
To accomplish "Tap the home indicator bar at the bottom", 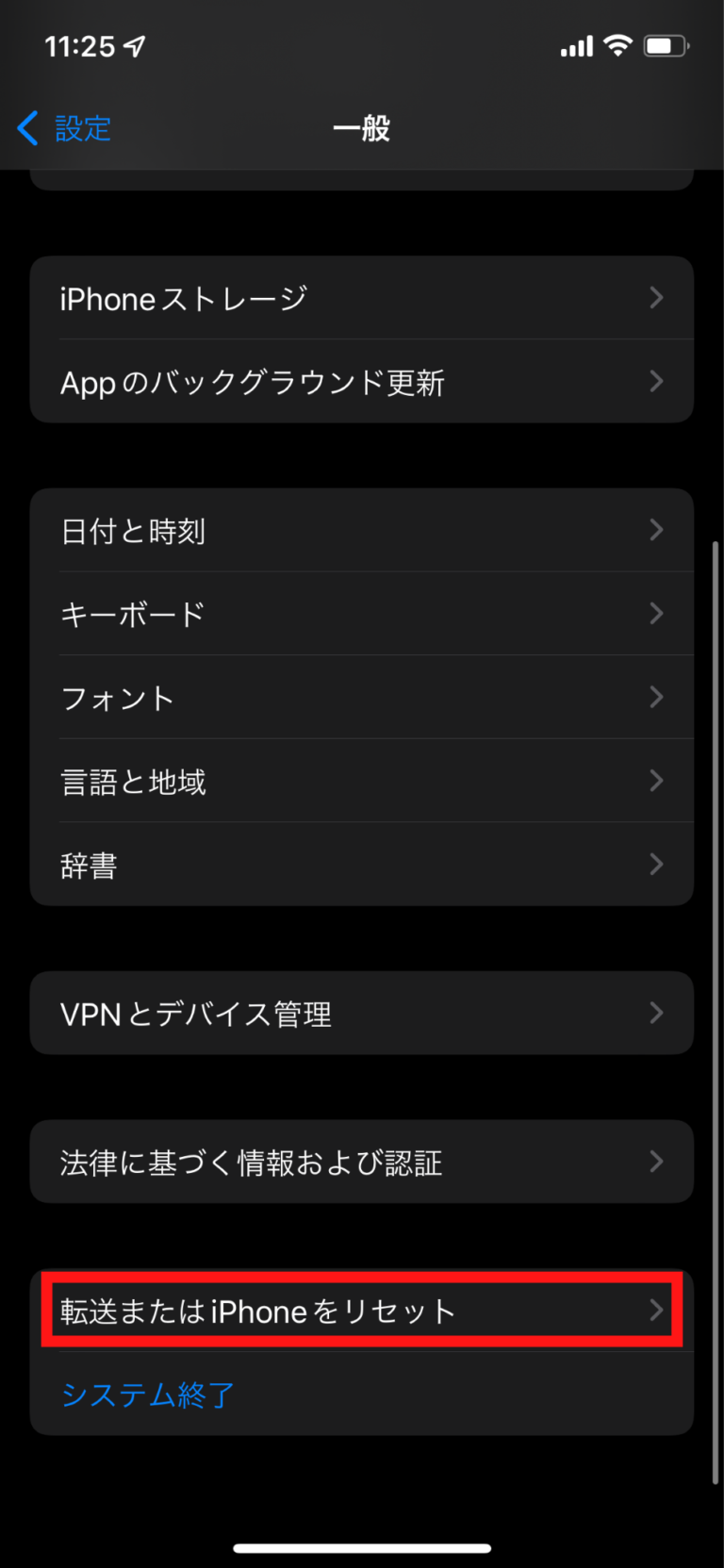I will click(x=362, y=1546).
